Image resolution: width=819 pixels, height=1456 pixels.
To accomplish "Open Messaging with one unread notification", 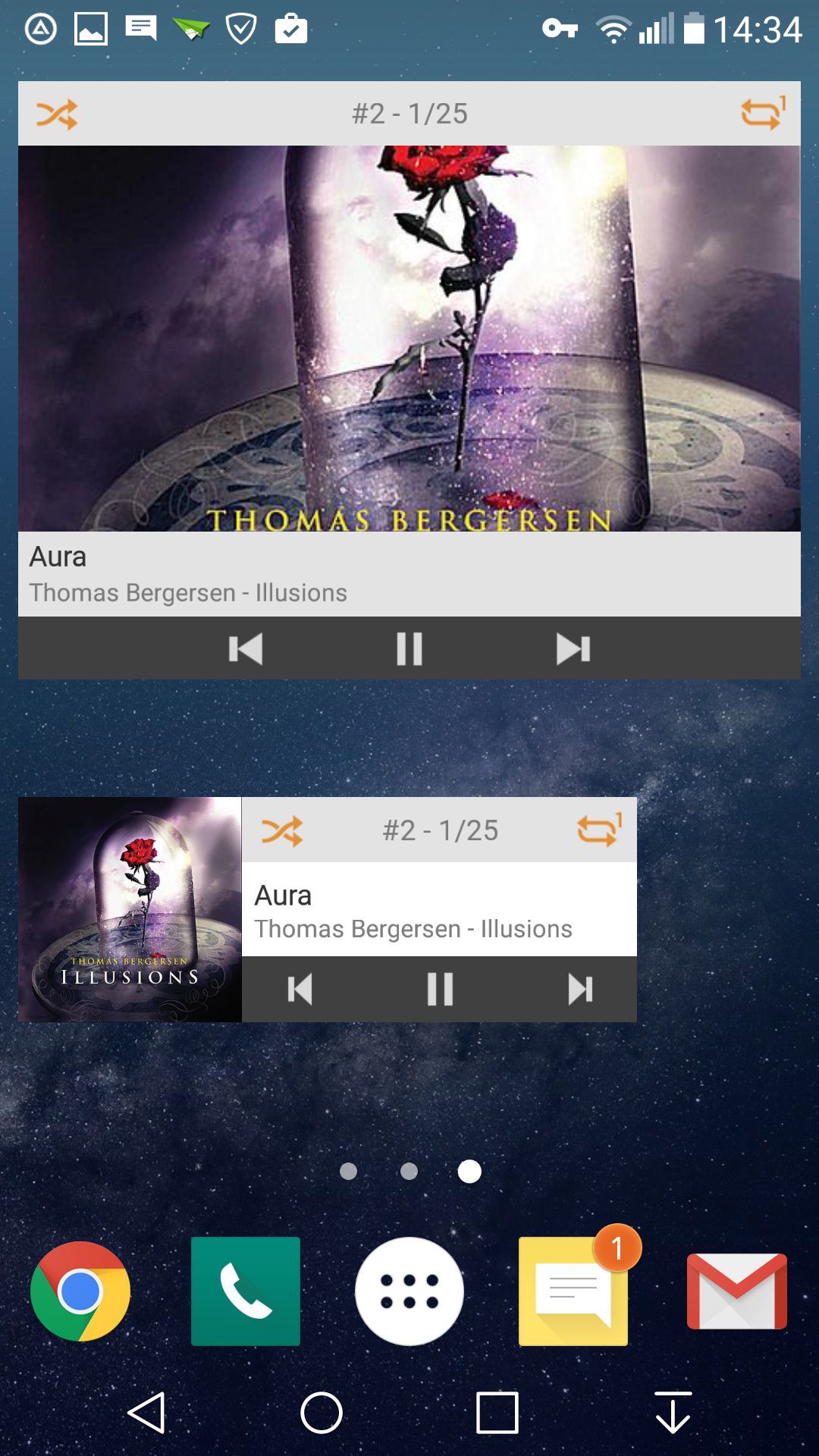I will point(573,1291).
